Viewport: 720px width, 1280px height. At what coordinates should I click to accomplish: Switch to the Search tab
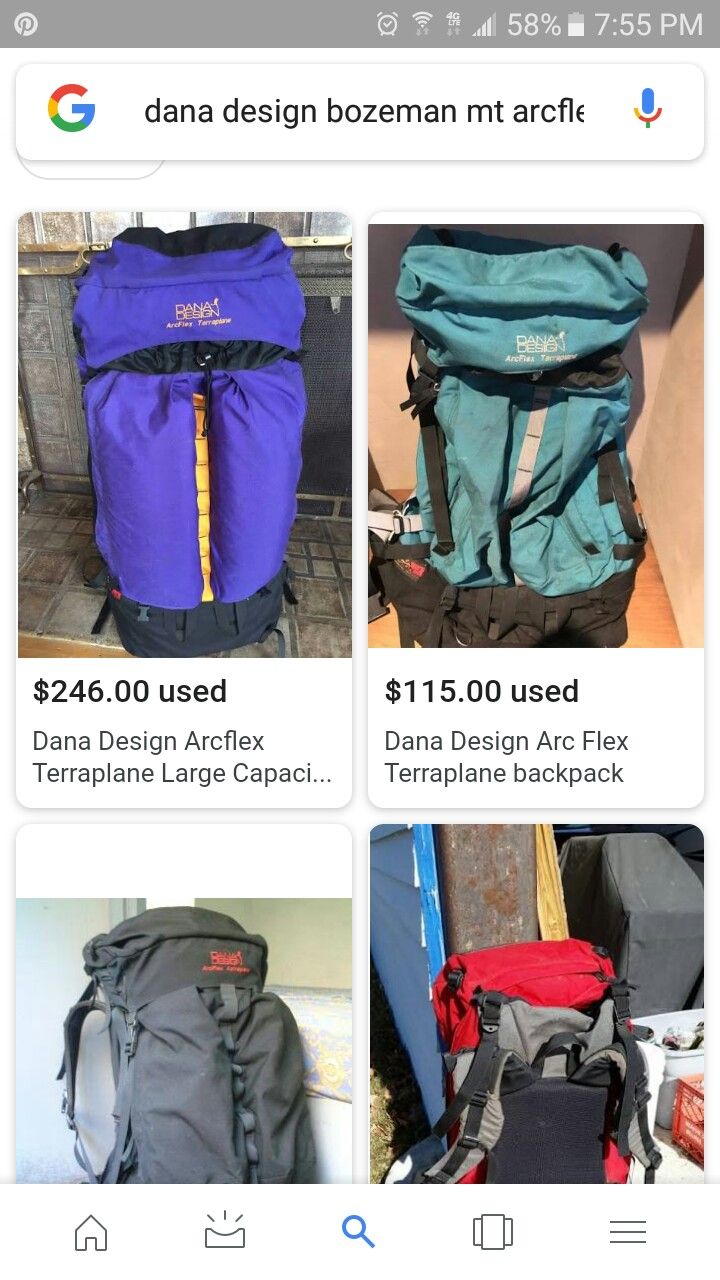point(358,1232)
